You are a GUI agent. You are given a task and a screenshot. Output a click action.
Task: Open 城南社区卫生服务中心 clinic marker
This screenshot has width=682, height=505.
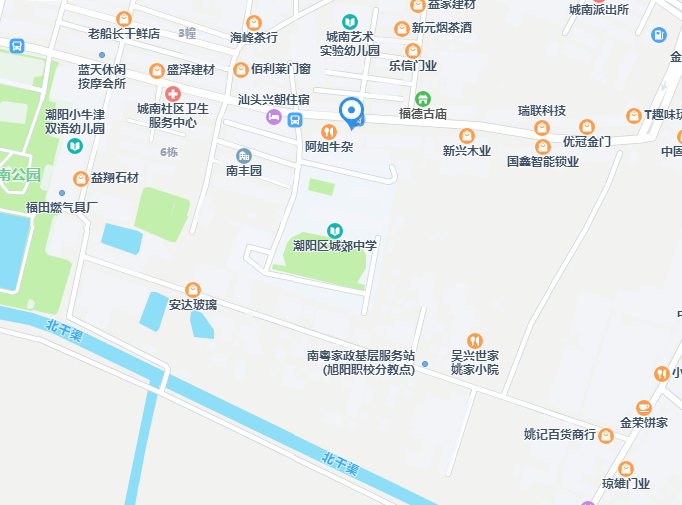click(x=172, y=93)
